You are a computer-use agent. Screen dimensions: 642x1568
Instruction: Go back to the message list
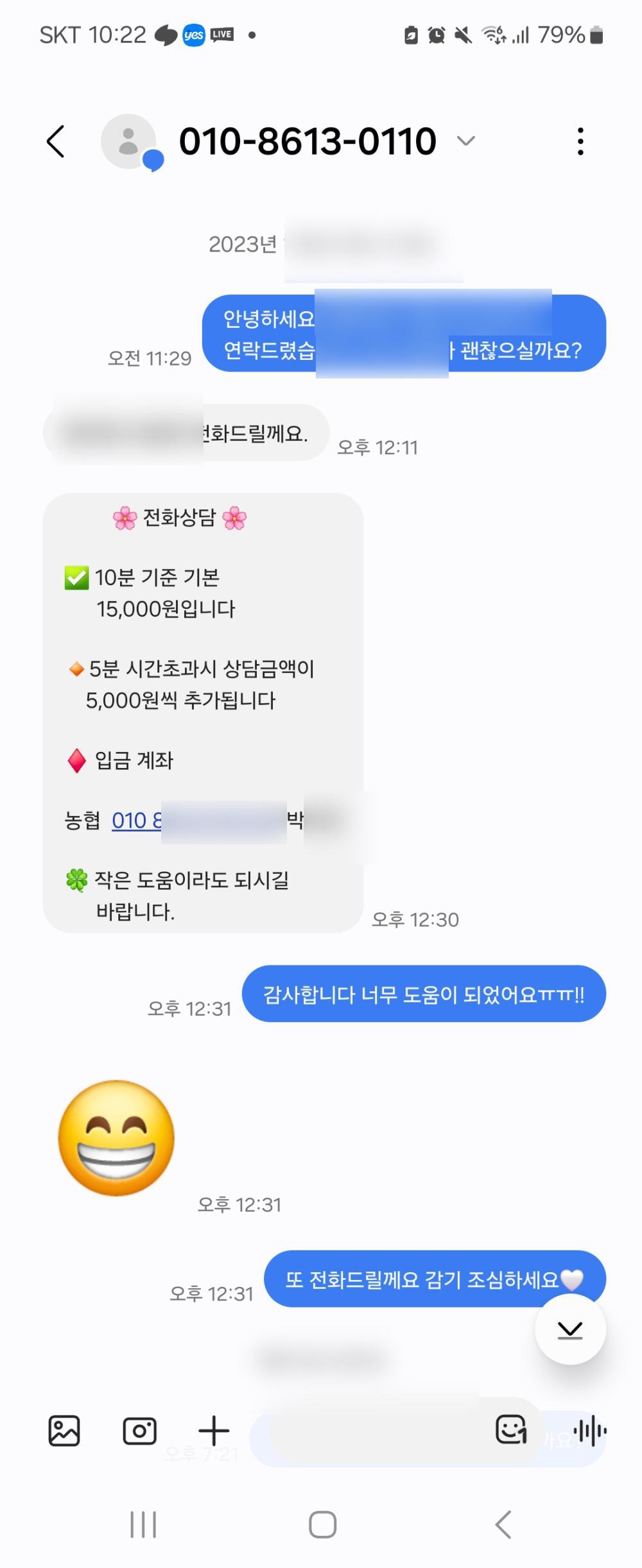(x=56, y=141)
